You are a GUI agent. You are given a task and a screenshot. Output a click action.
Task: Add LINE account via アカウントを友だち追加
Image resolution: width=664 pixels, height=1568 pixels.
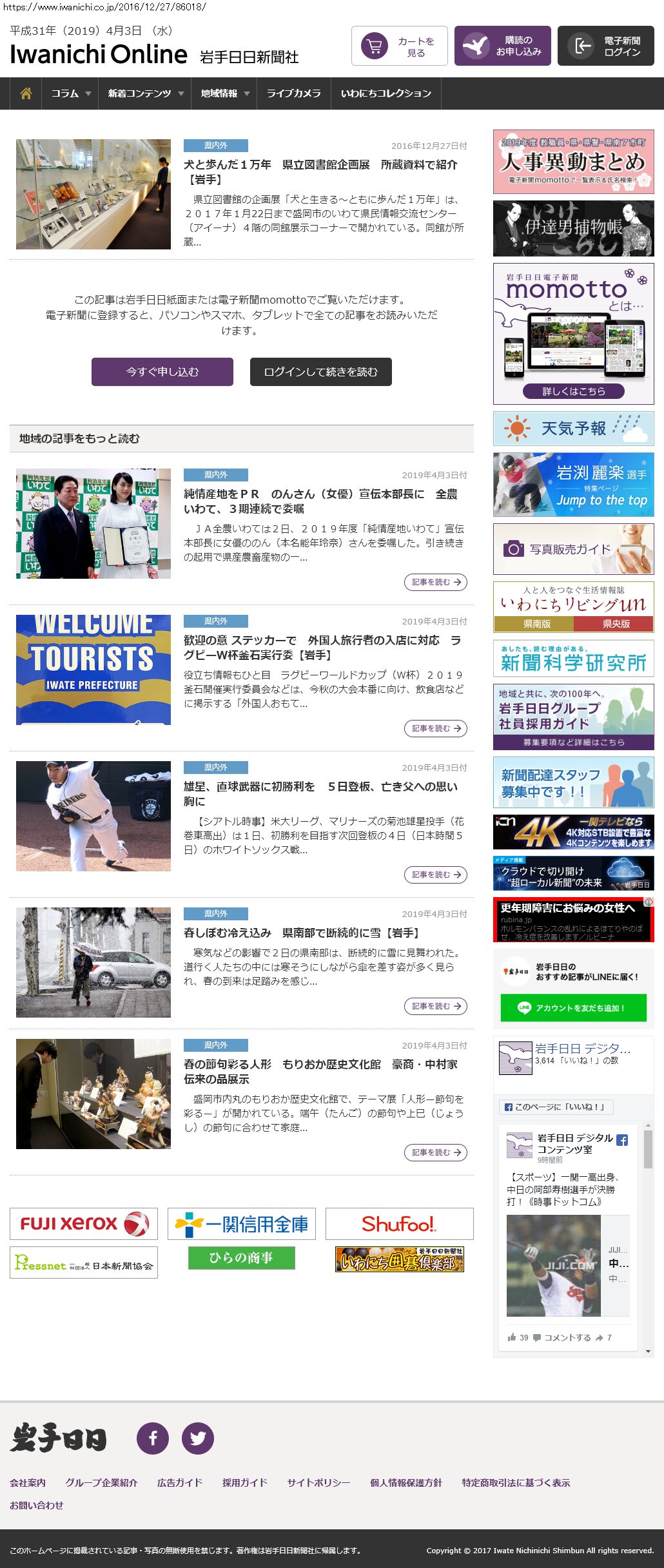coord(573,1008)
